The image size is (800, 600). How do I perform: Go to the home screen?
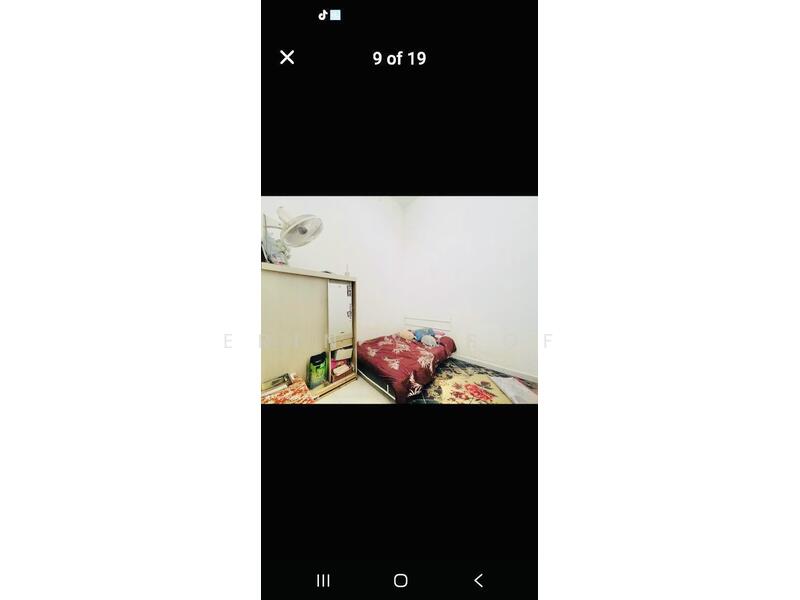[400, 580]
